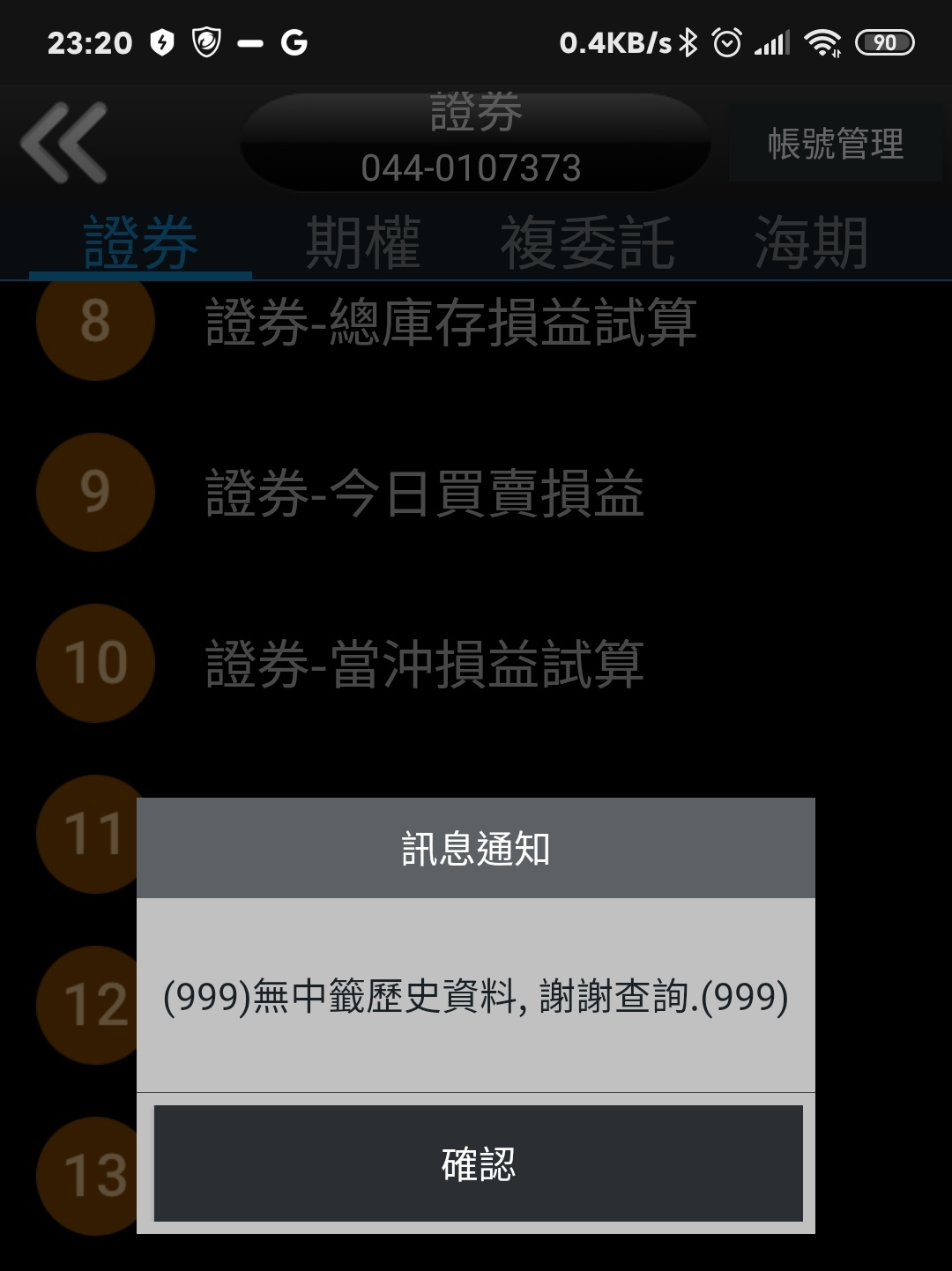This screenshot has width=952, height=1271.
Task: Confirm the 訊息通知 dialog with 確認
Action: coord(478,1163)
